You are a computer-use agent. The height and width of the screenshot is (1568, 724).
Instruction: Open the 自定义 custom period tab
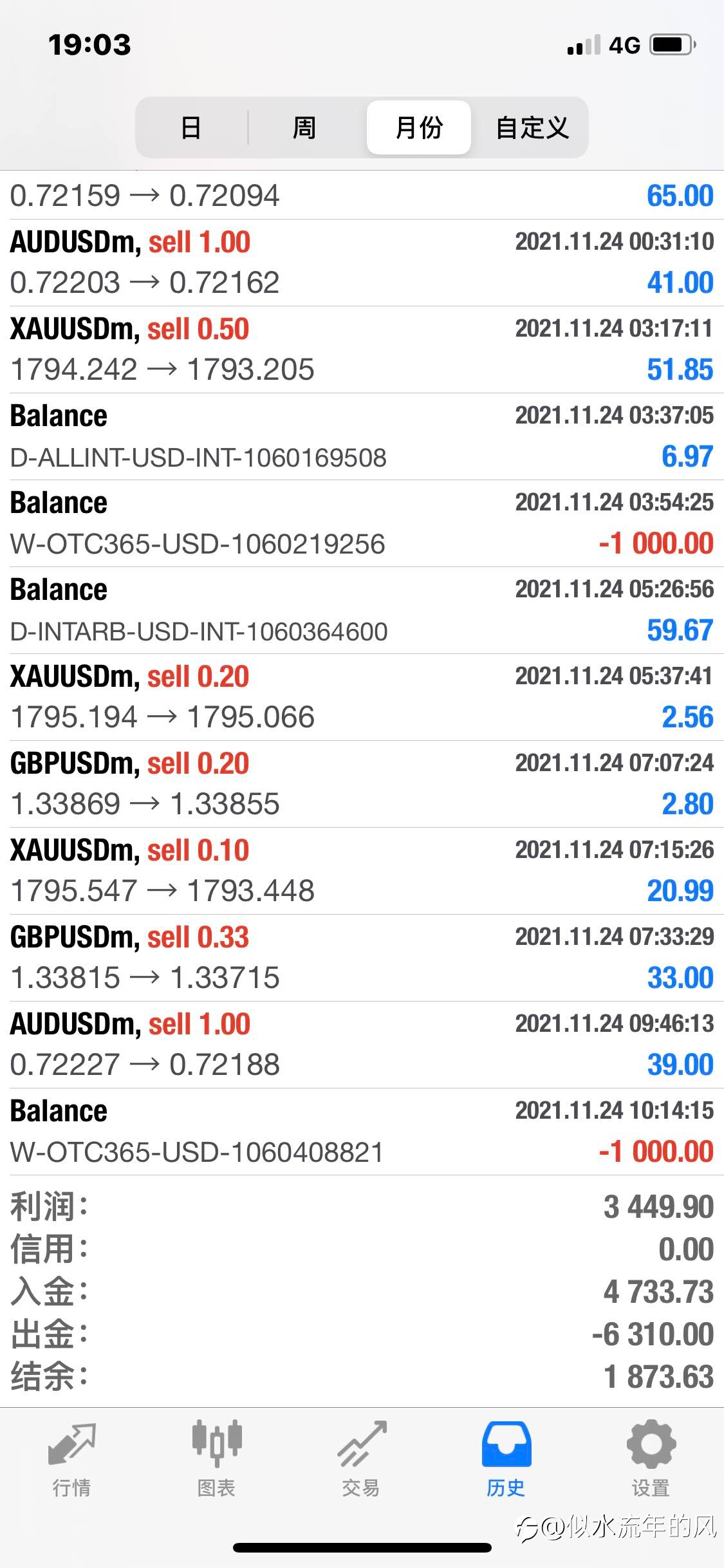point(532,127)
